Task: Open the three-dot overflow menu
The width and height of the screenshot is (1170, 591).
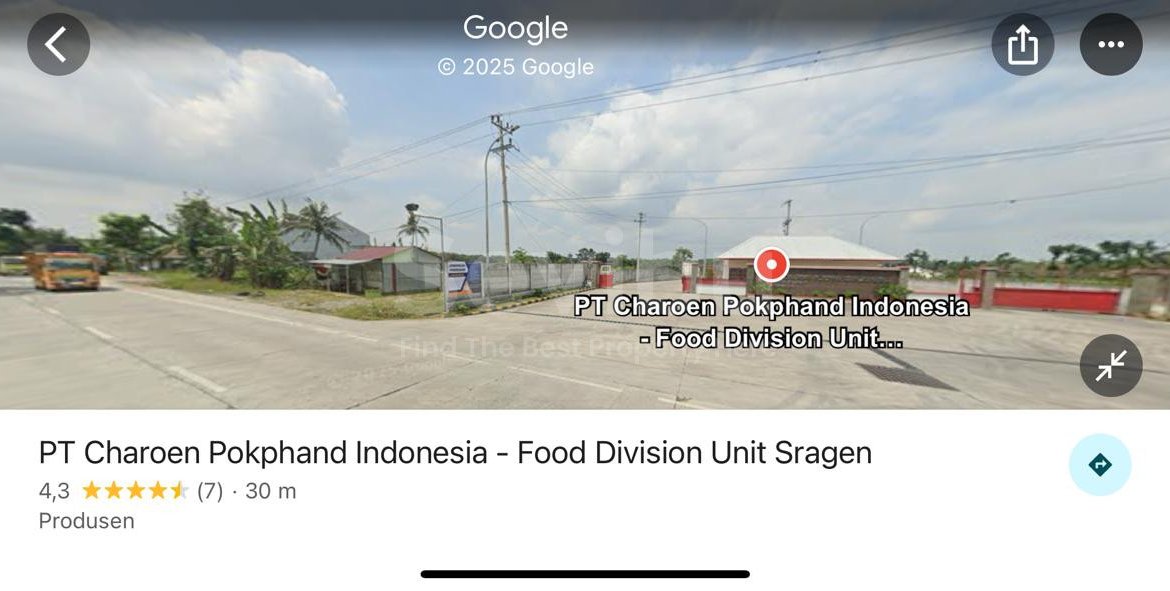Action: [1110, 44]
